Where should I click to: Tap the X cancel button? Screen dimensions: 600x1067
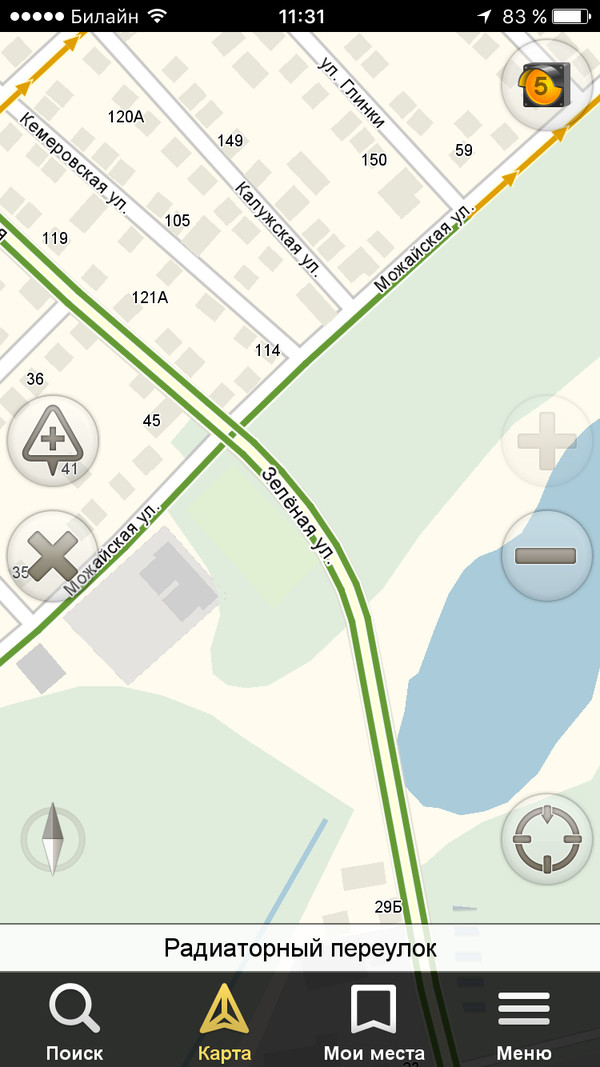pyautogui.click(x=52, y=556)
